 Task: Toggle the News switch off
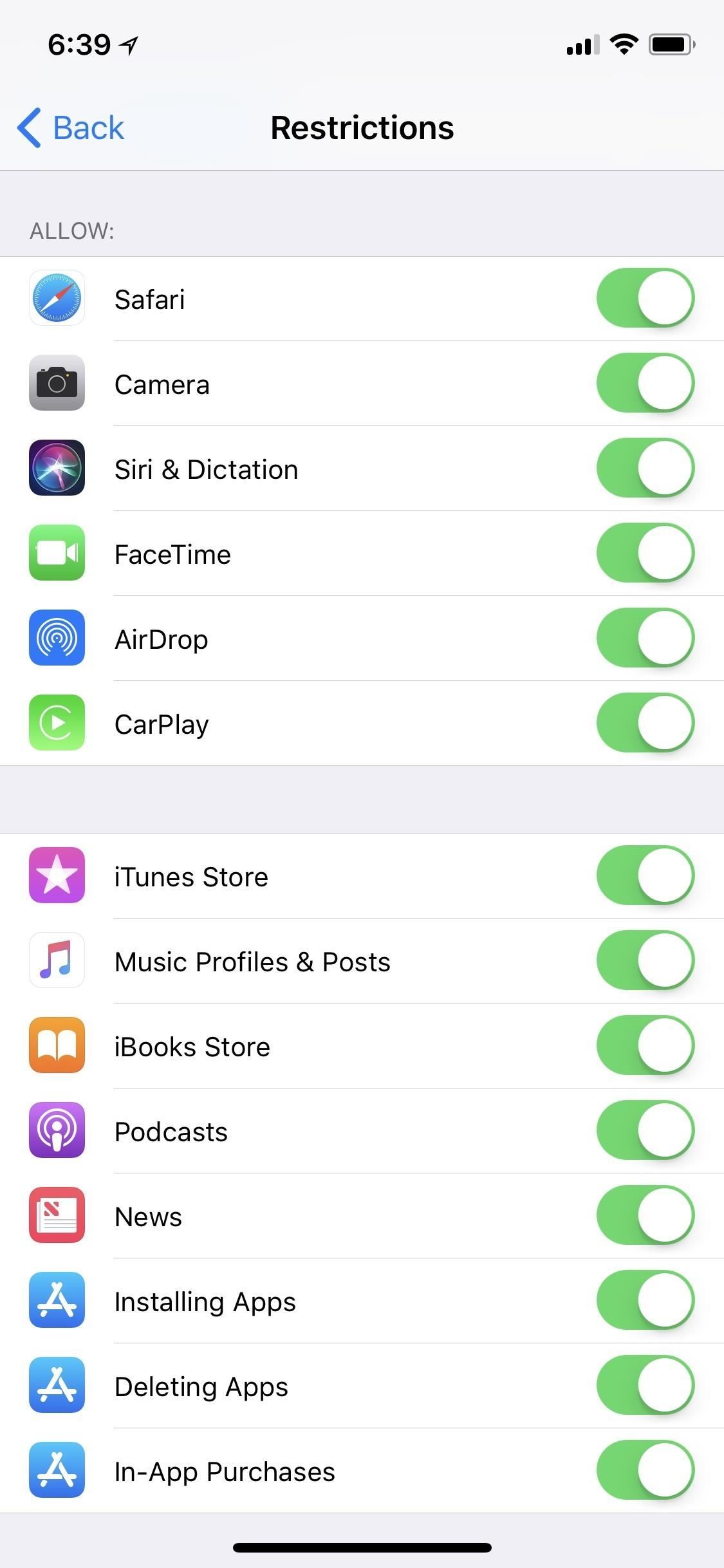(x=646, y=1216)
